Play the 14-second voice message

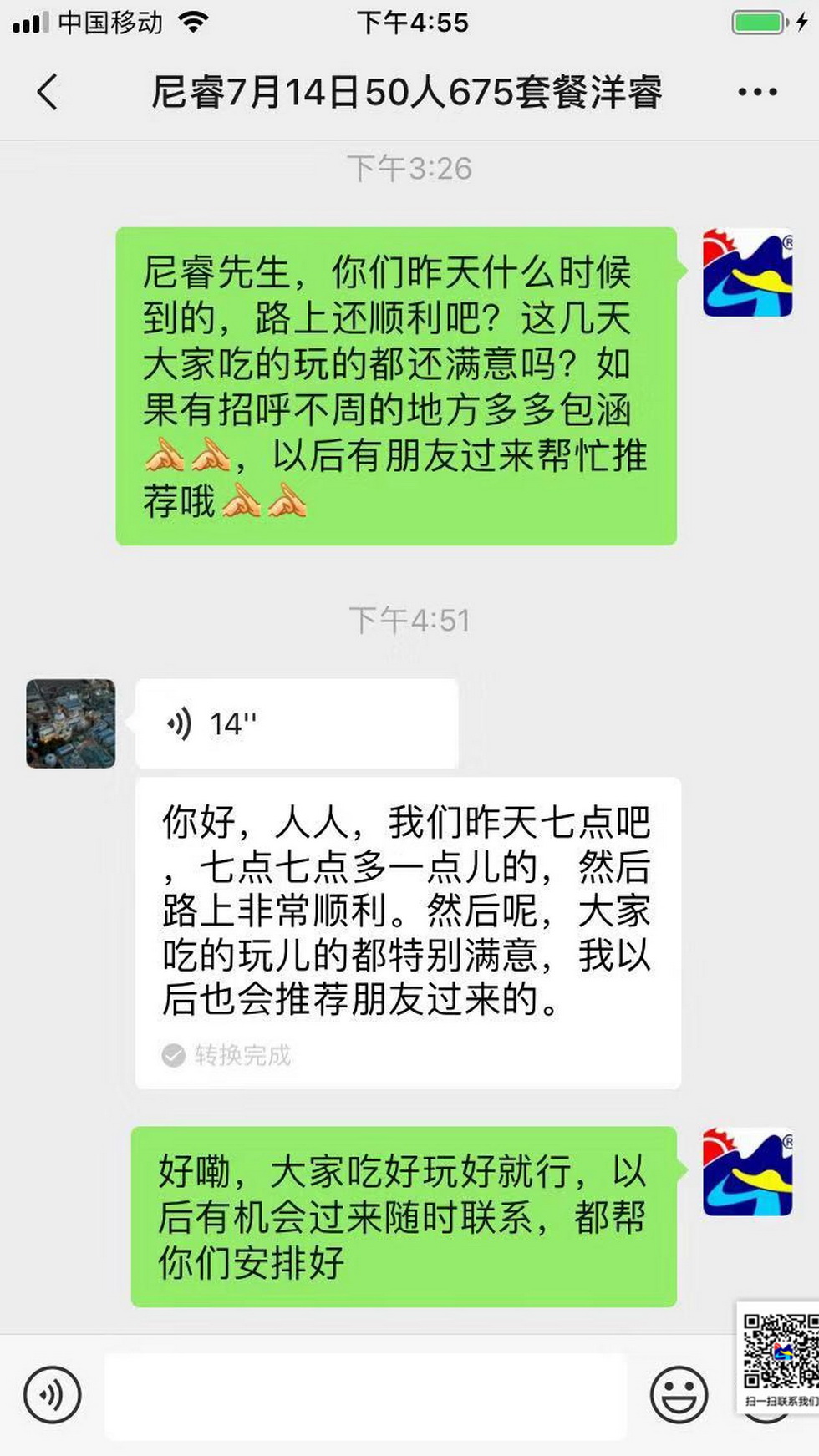[x=296, y=723]
